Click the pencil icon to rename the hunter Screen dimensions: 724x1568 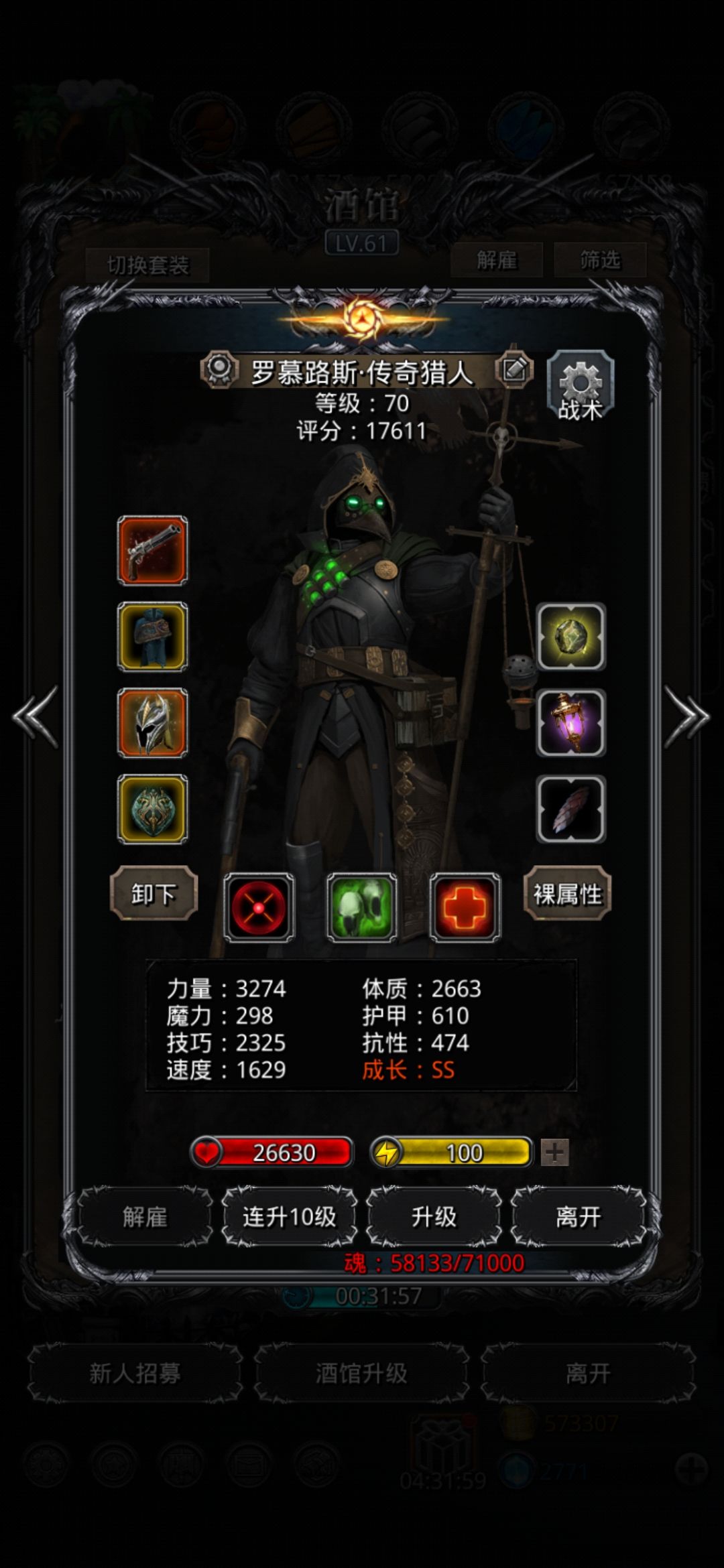[x=514, y=370]
